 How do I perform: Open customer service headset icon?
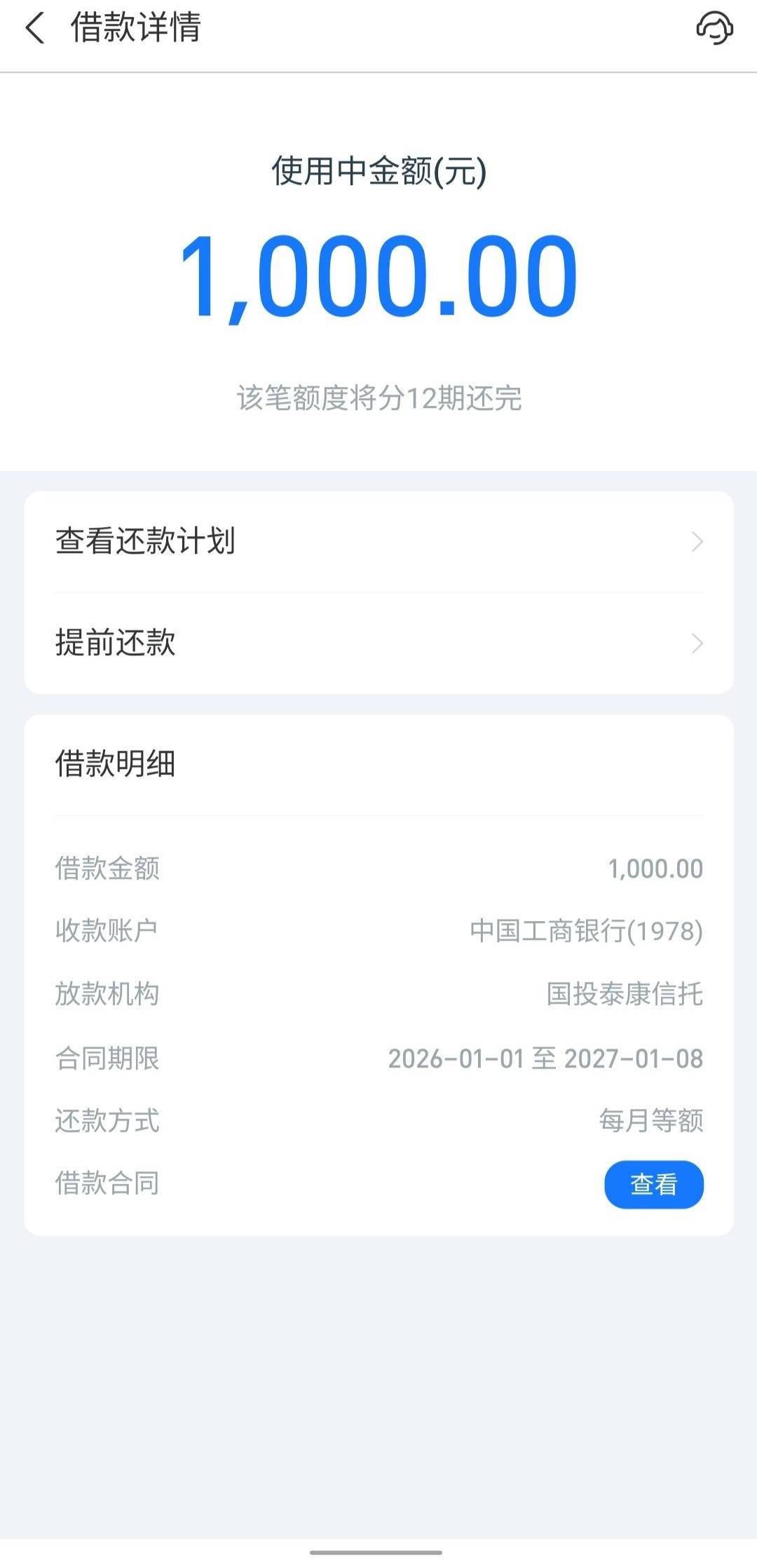coord(714,29)
